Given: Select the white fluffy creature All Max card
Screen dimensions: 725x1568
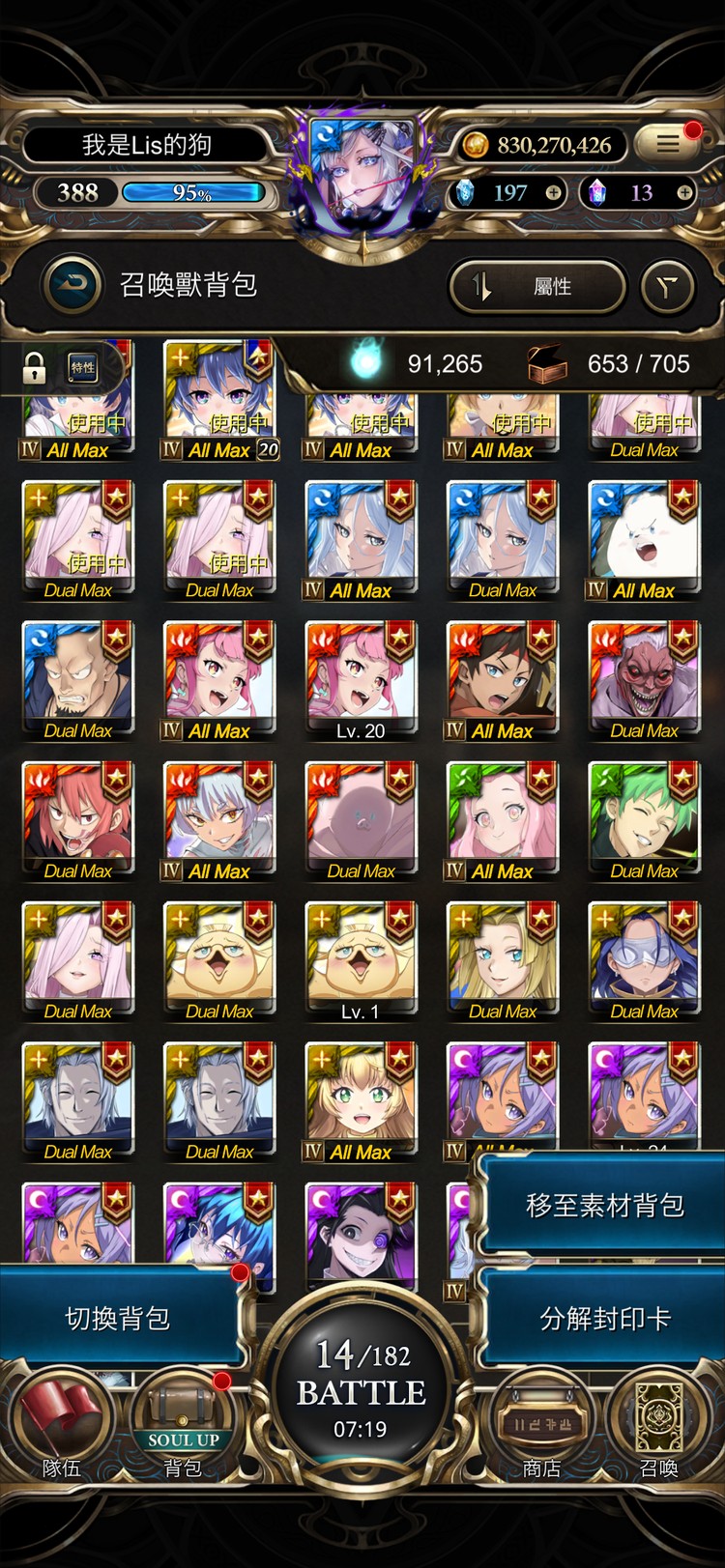Looking at the screenshot, I should tap(644, 539).
